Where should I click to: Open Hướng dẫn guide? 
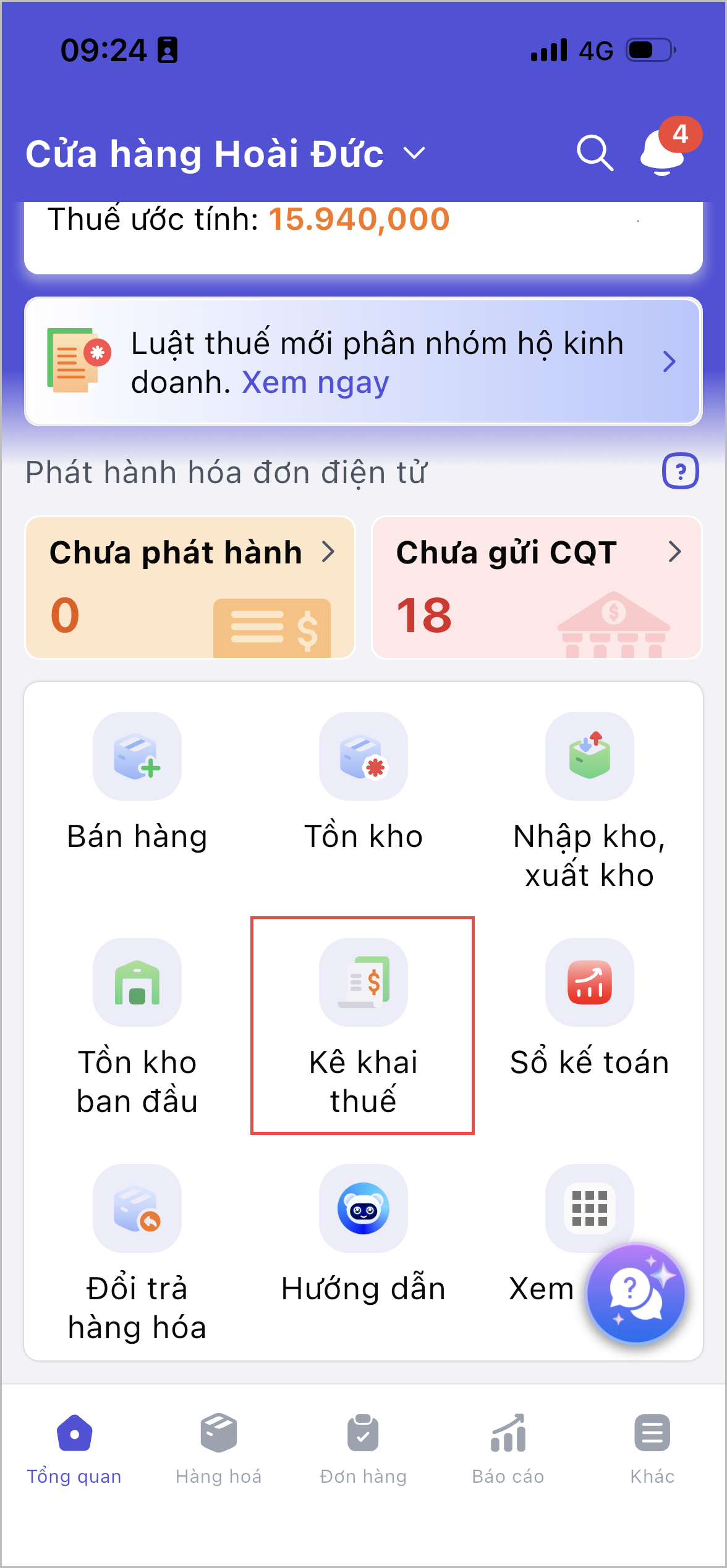[x=363, y=1235]
